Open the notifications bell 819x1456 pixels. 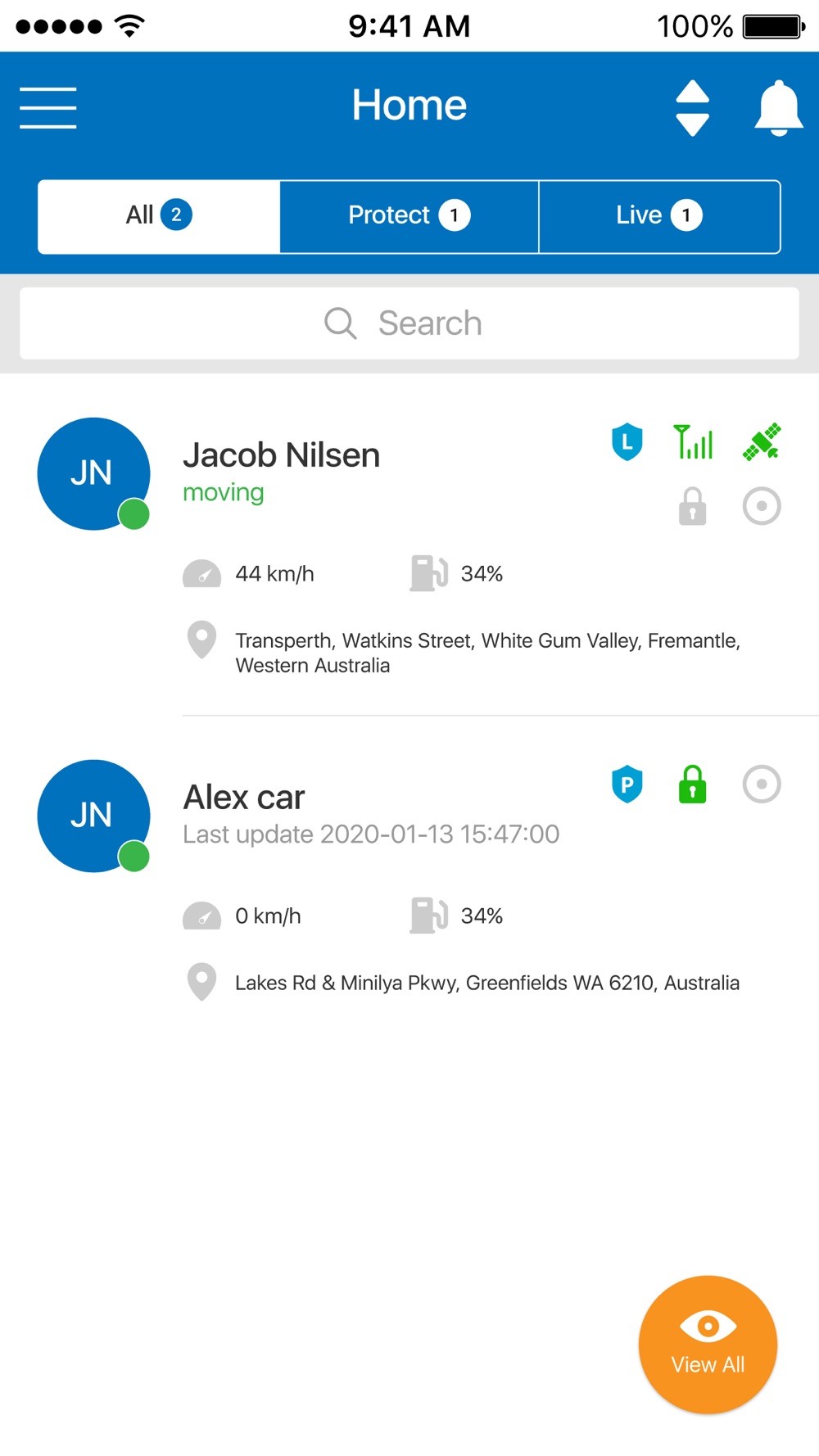point(778,108)
